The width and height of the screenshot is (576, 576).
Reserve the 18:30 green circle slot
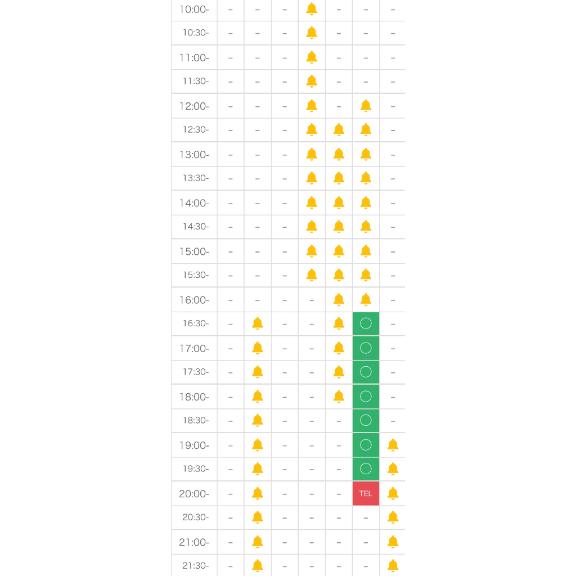click(366, 420)
